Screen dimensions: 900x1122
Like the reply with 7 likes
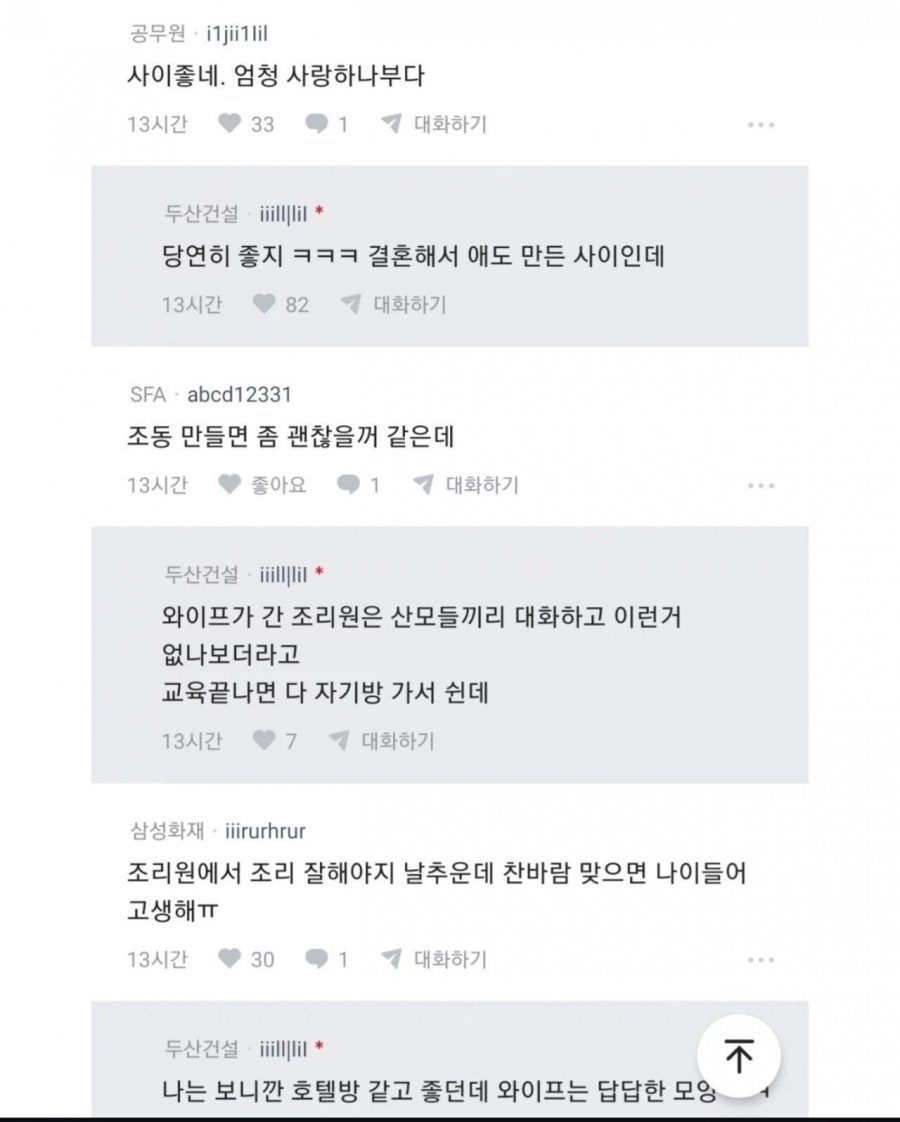tap(264, 741)
